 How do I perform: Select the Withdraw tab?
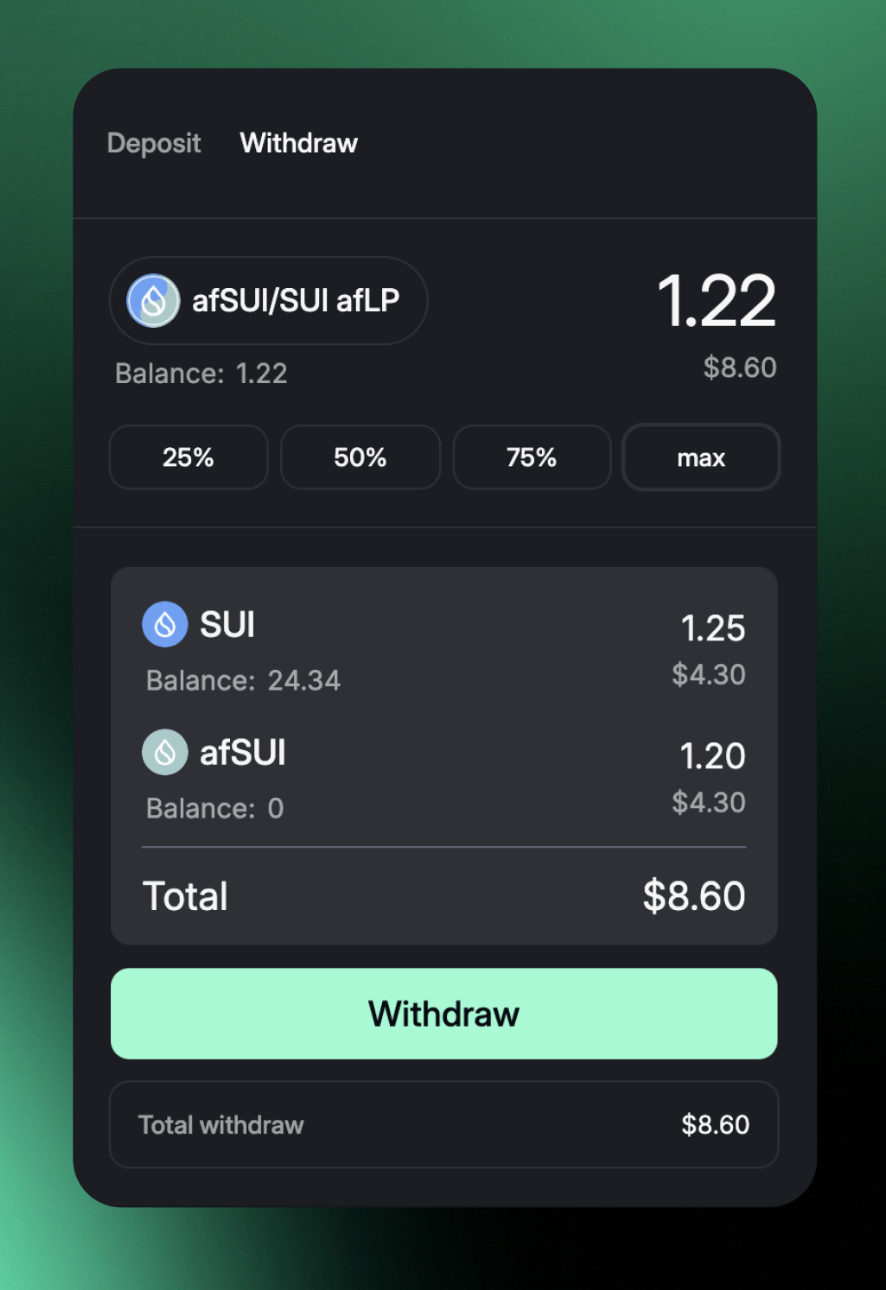(298, 143)
